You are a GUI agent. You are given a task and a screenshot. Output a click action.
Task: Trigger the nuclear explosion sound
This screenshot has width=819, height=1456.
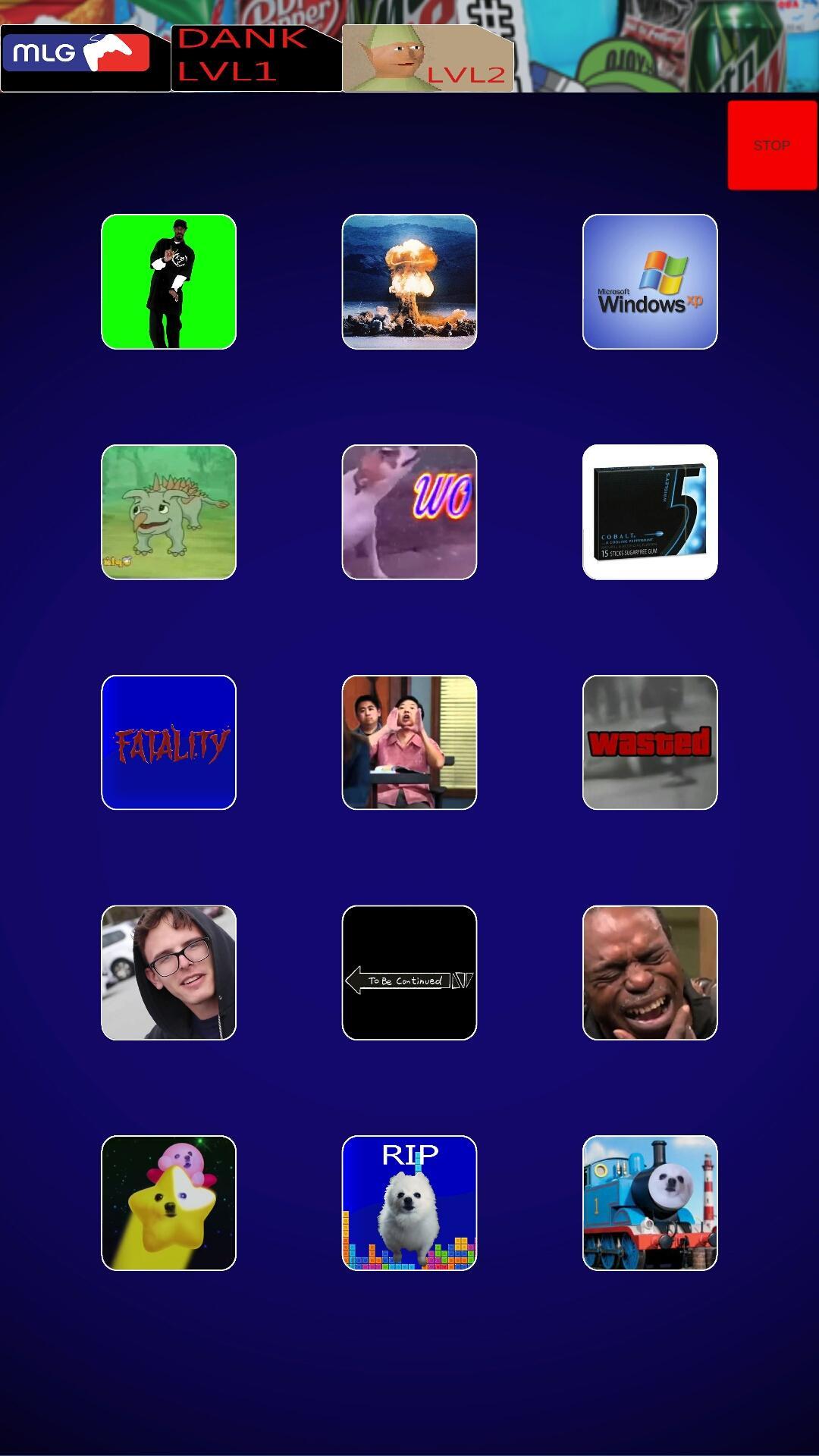click(409, 281)
